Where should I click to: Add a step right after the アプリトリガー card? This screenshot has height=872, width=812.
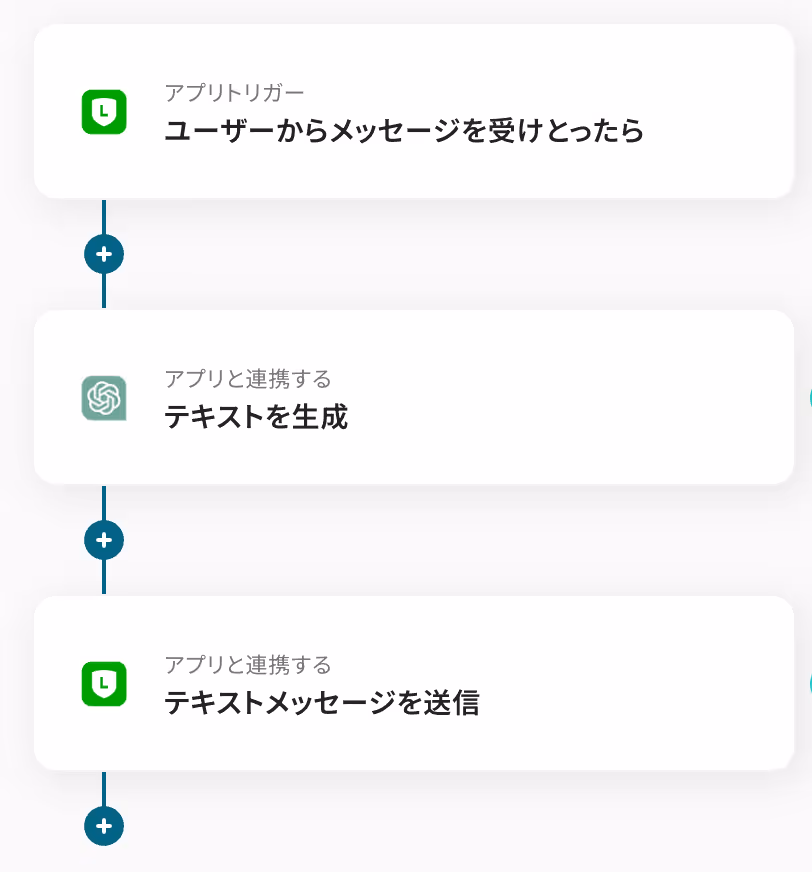[104, 255]
